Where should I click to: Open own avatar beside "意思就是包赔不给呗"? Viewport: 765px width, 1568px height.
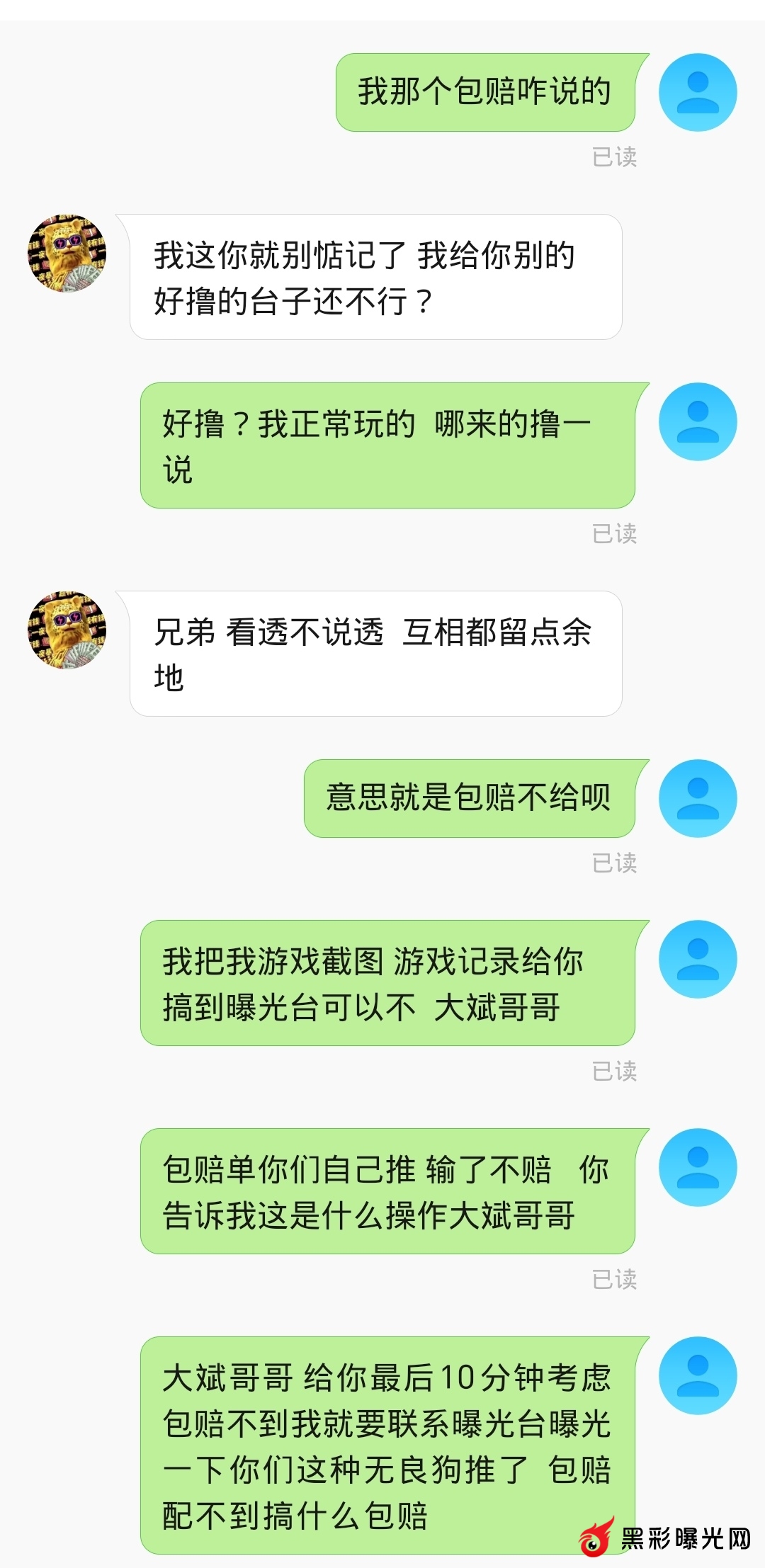point(698,798)
